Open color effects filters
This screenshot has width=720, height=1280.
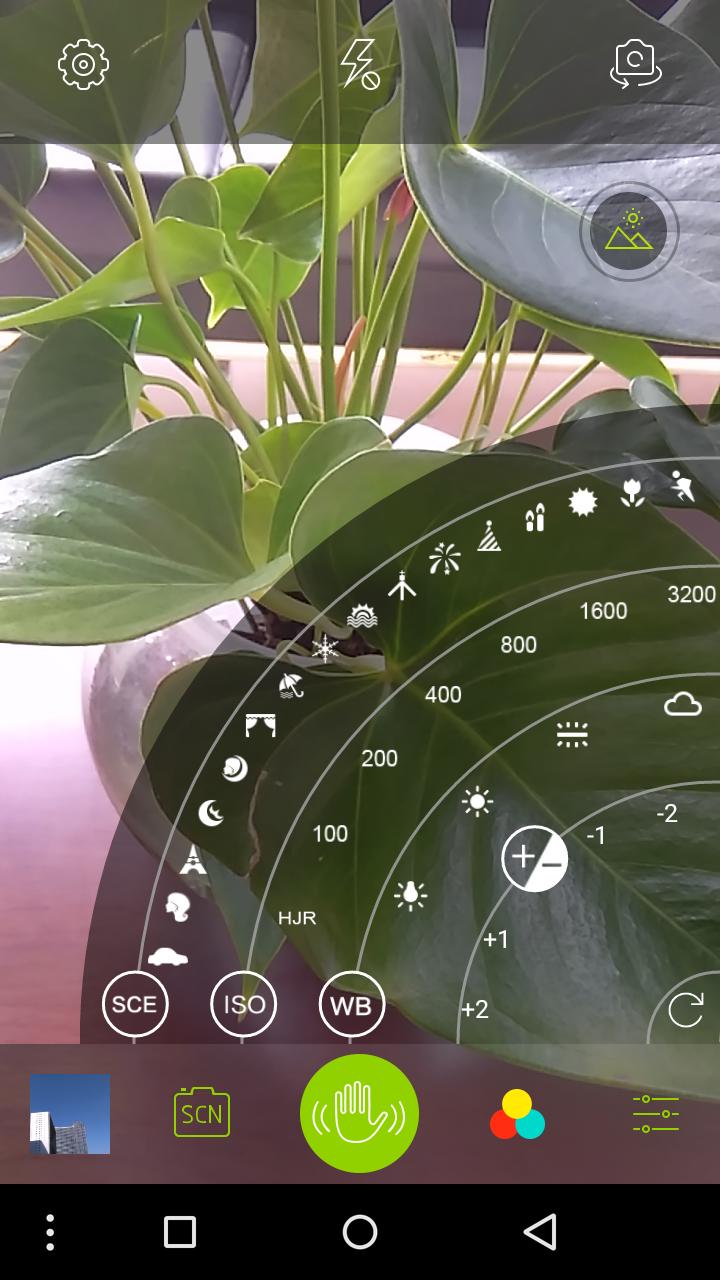[517, 1114]
